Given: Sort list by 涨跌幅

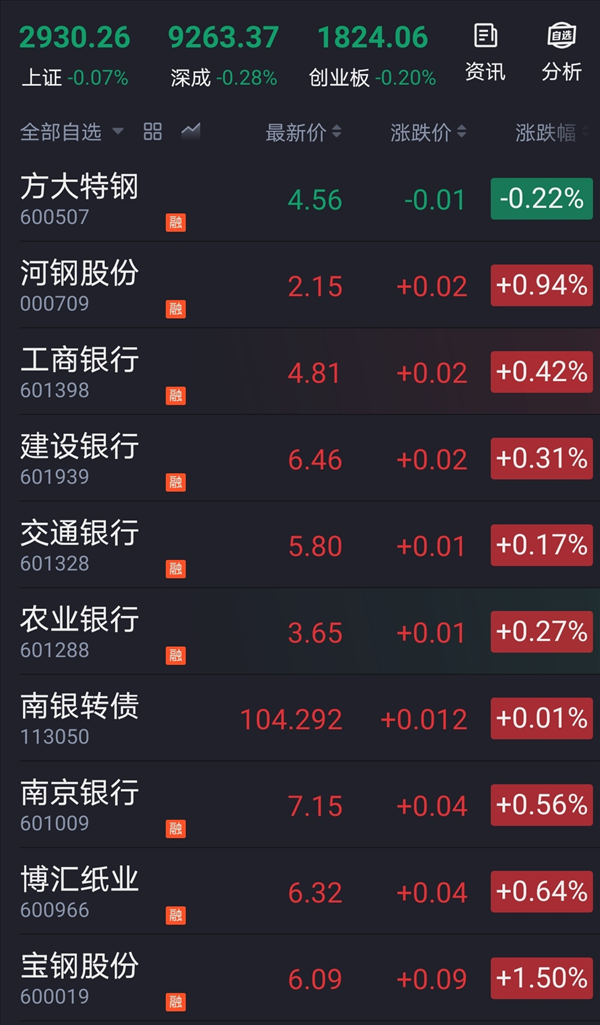Looking at the screenshot, I should [x=552, y=133].
